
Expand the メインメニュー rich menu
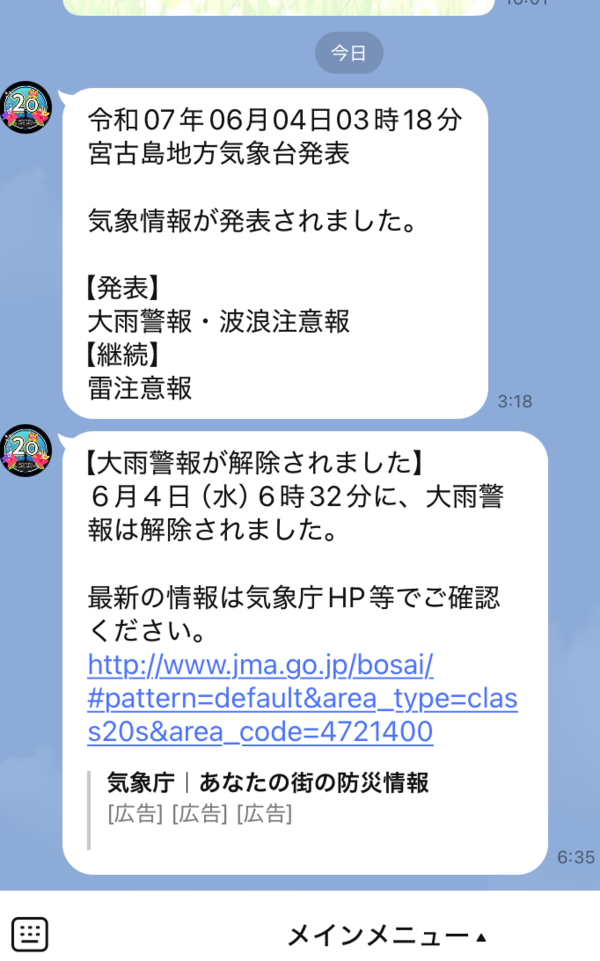[x=387, y=935]
